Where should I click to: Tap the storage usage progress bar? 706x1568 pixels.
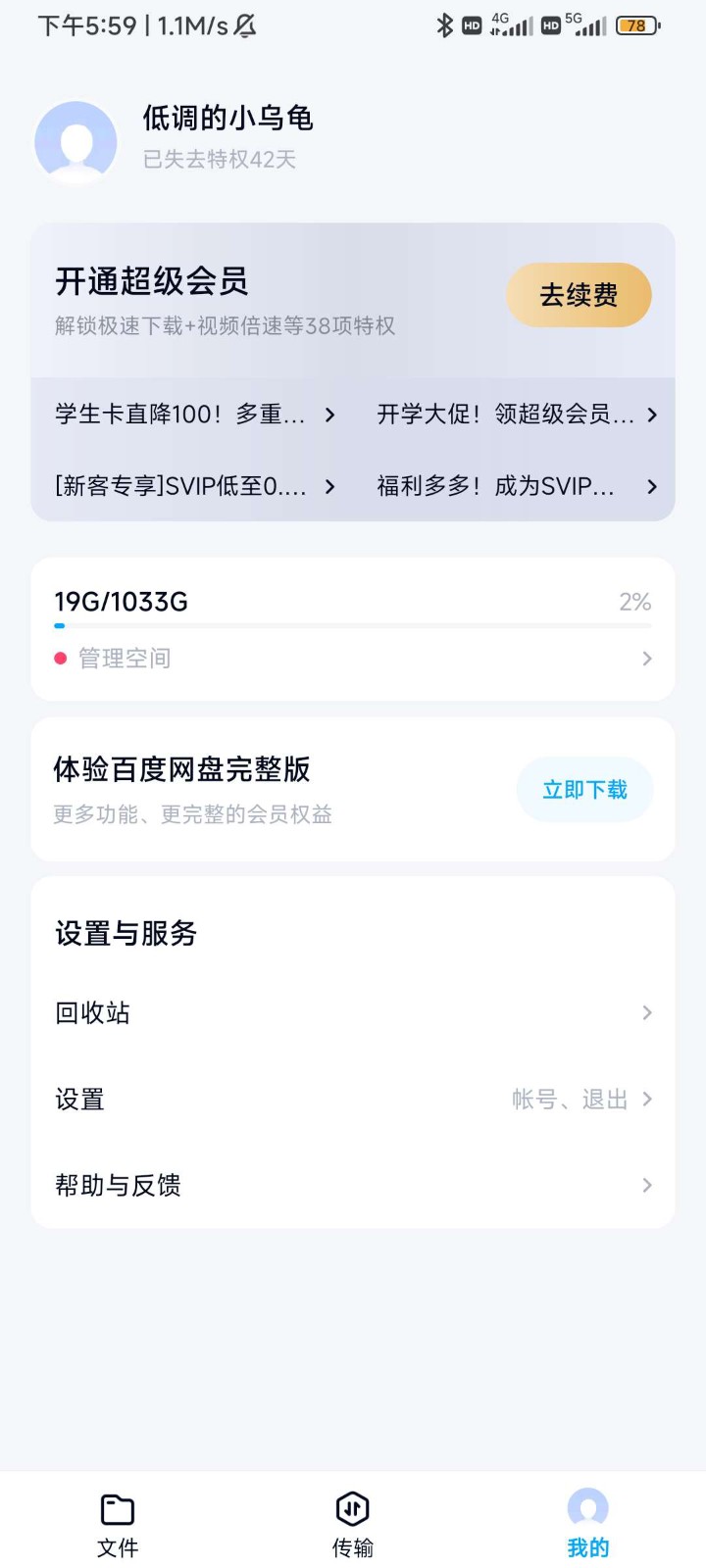353,625
